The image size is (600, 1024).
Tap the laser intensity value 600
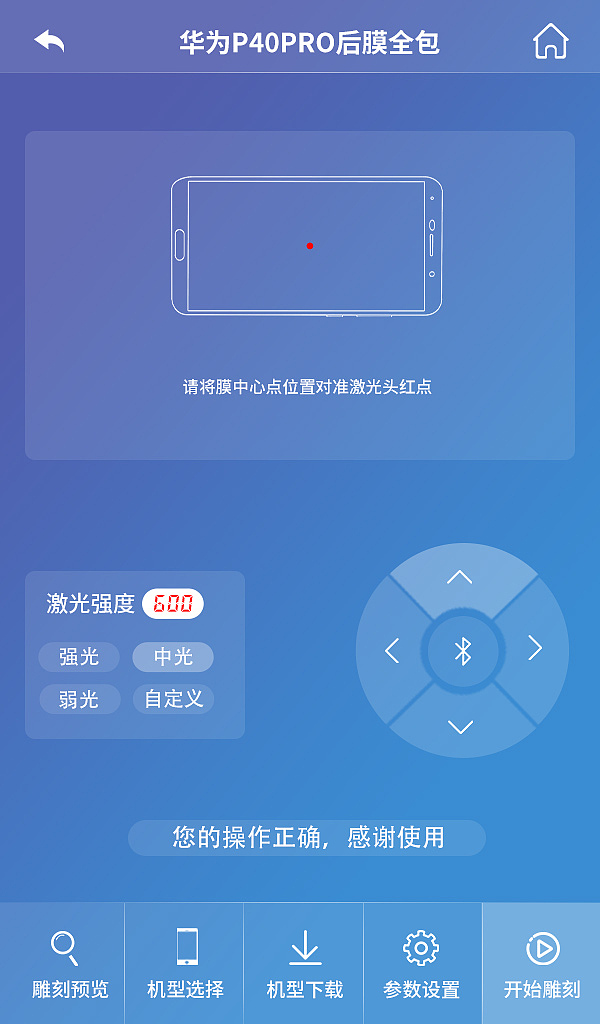tap(173, 604)
